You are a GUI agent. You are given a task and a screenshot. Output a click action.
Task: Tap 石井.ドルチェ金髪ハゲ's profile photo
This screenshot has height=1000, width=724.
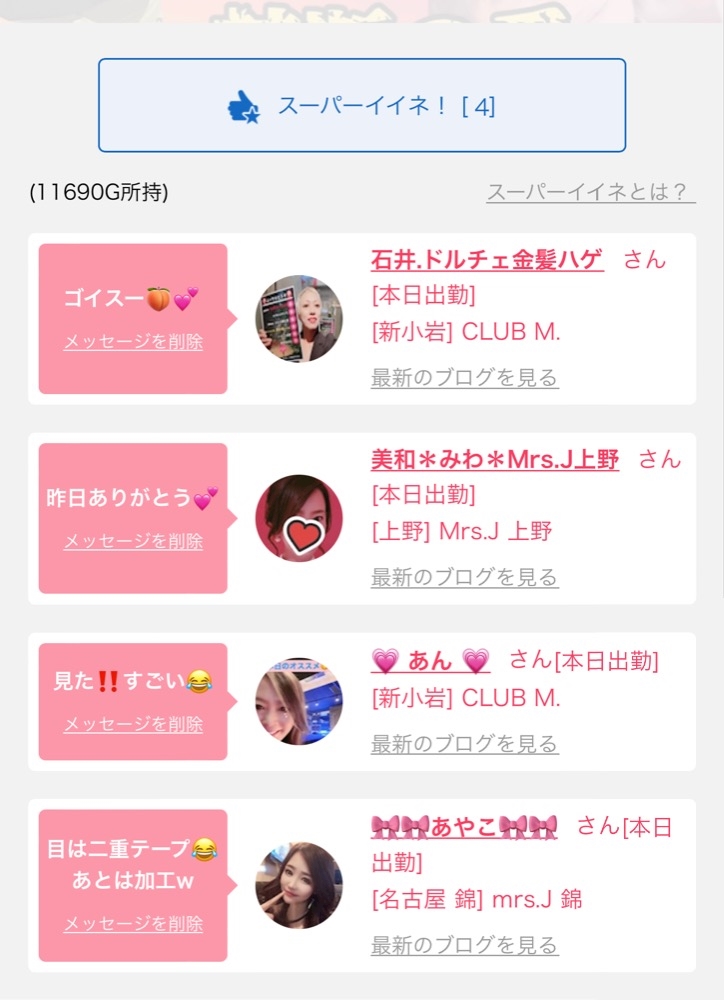(298, 318)
